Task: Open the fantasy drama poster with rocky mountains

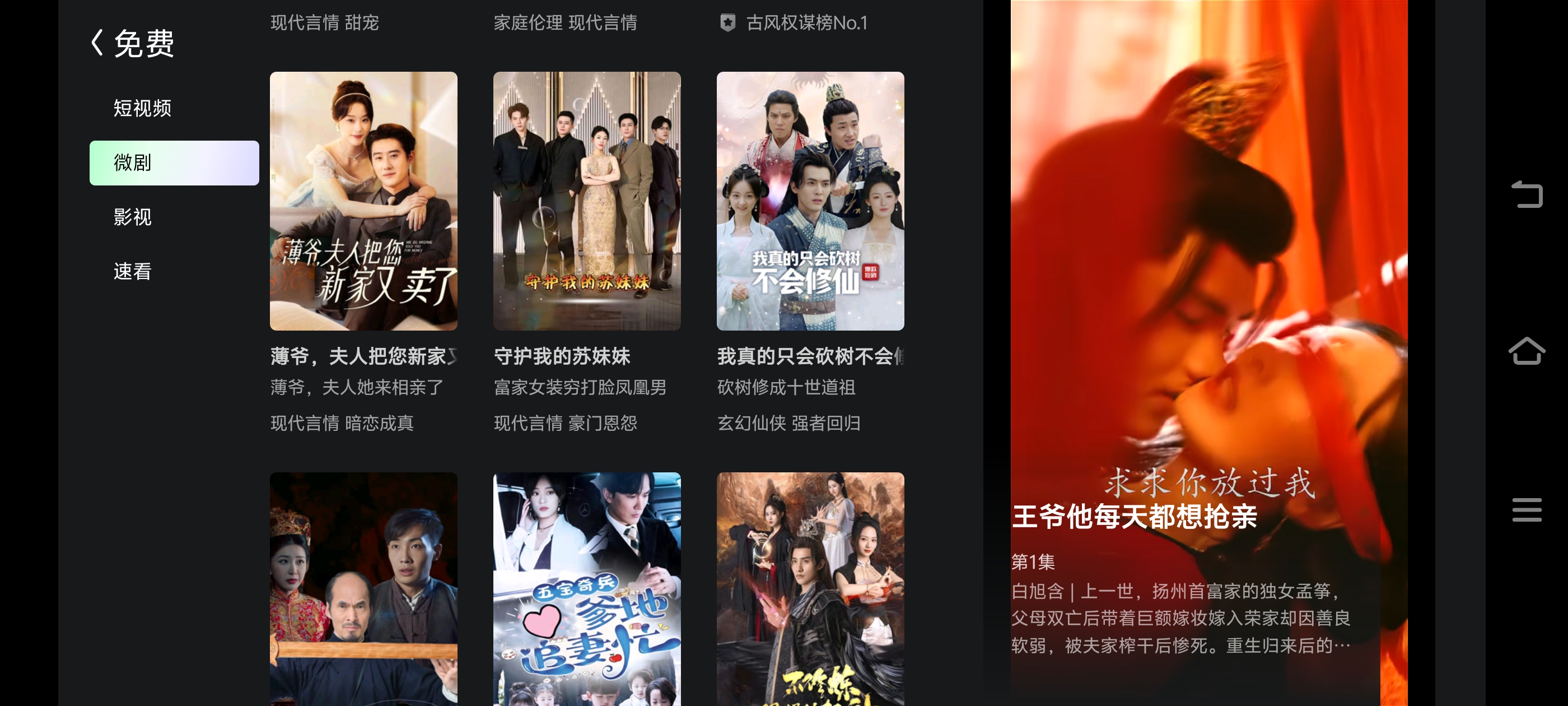Action: [x=810, y=588]
